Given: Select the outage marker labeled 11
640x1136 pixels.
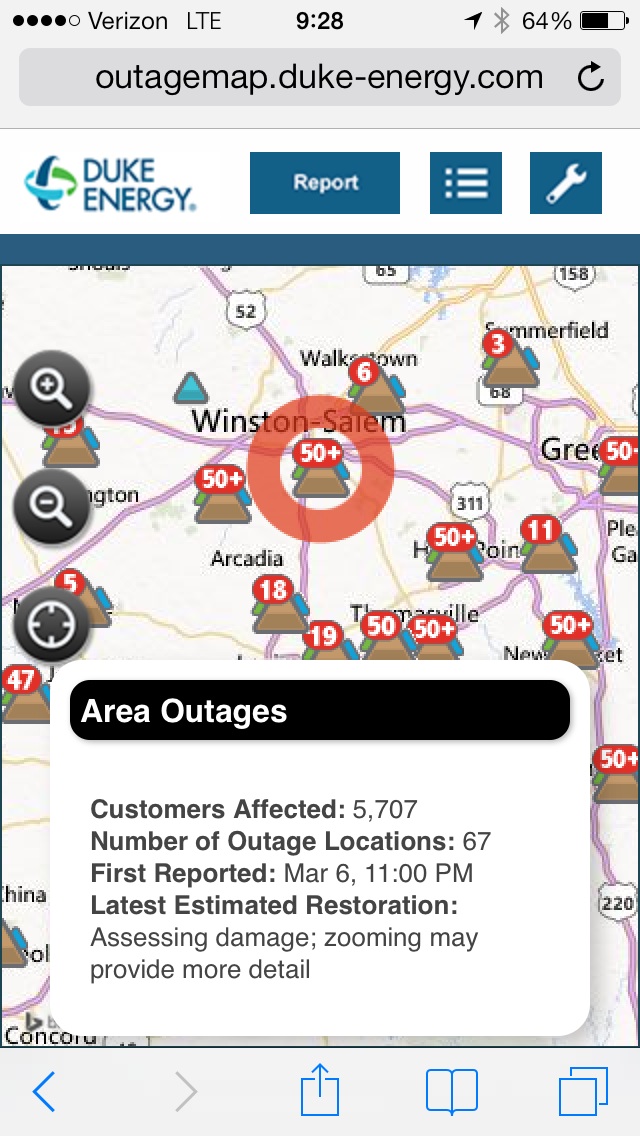Looking at the screenshot, I should 547,546.
